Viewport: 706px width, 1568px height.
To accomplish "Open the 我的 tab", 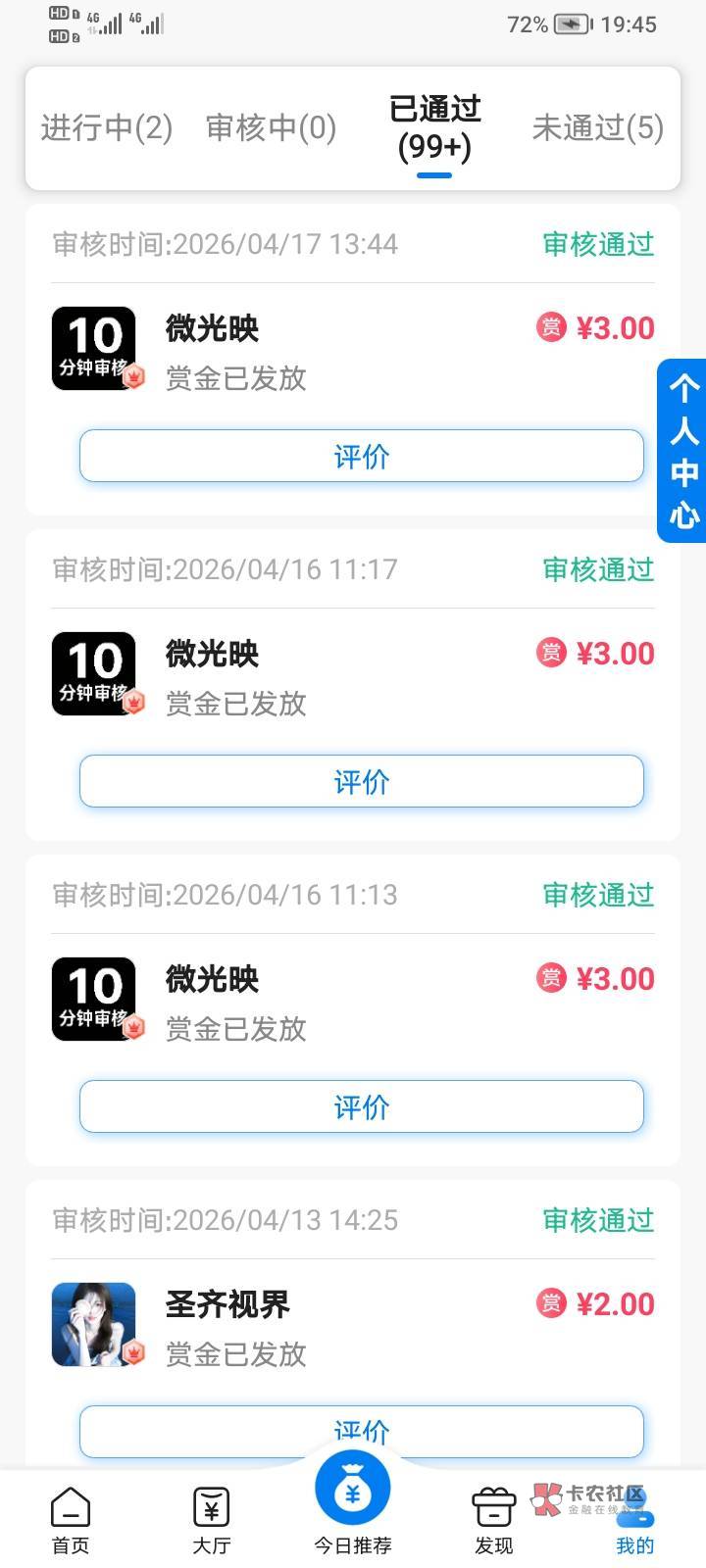I will (634, 1521).
